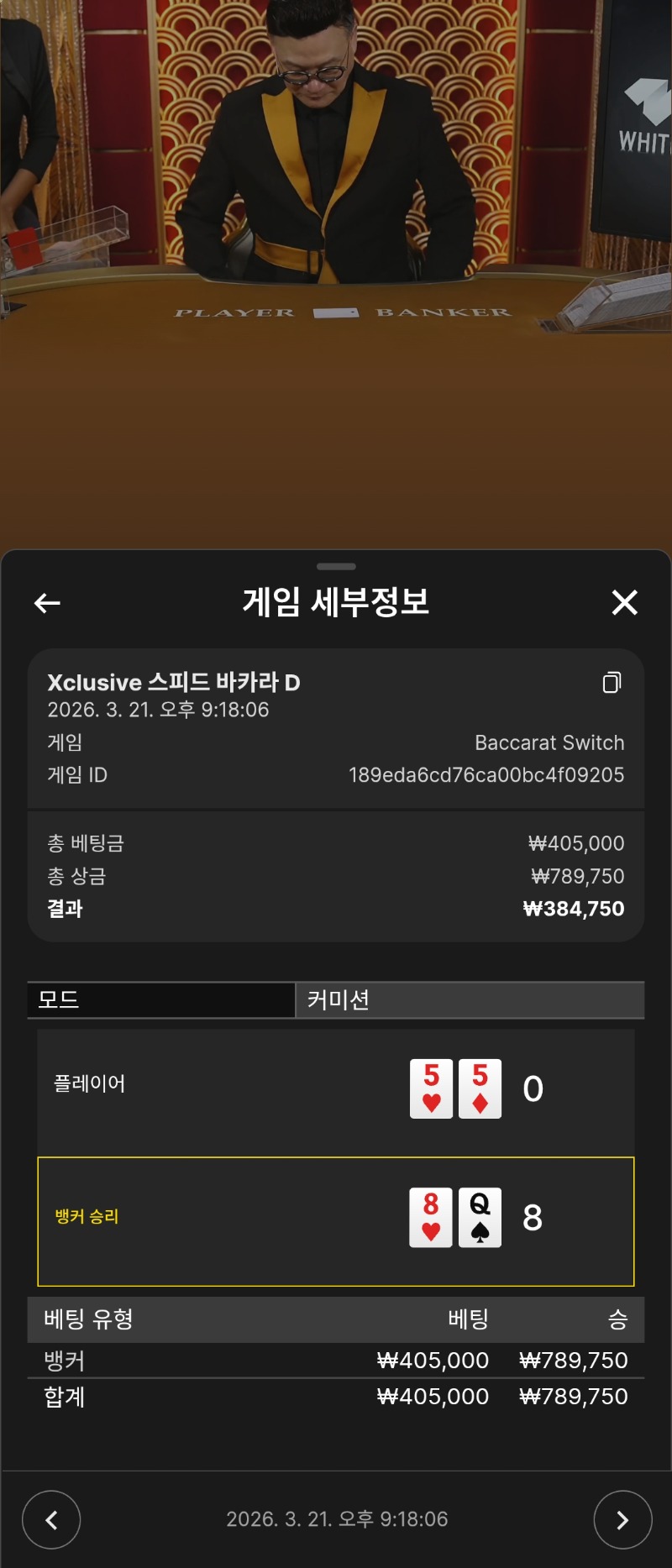Go back from the 게임 세부정보 panel
672x1568 pixels.
[47, 602]
